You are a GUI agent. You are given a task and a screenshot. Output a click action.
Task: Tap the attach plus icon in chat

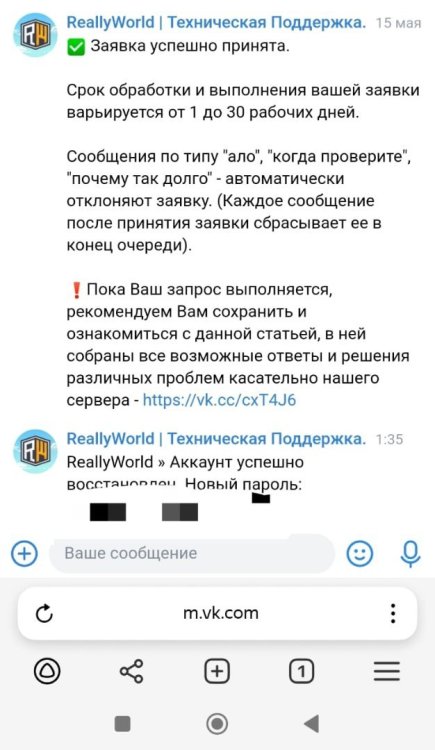point(24,553)
